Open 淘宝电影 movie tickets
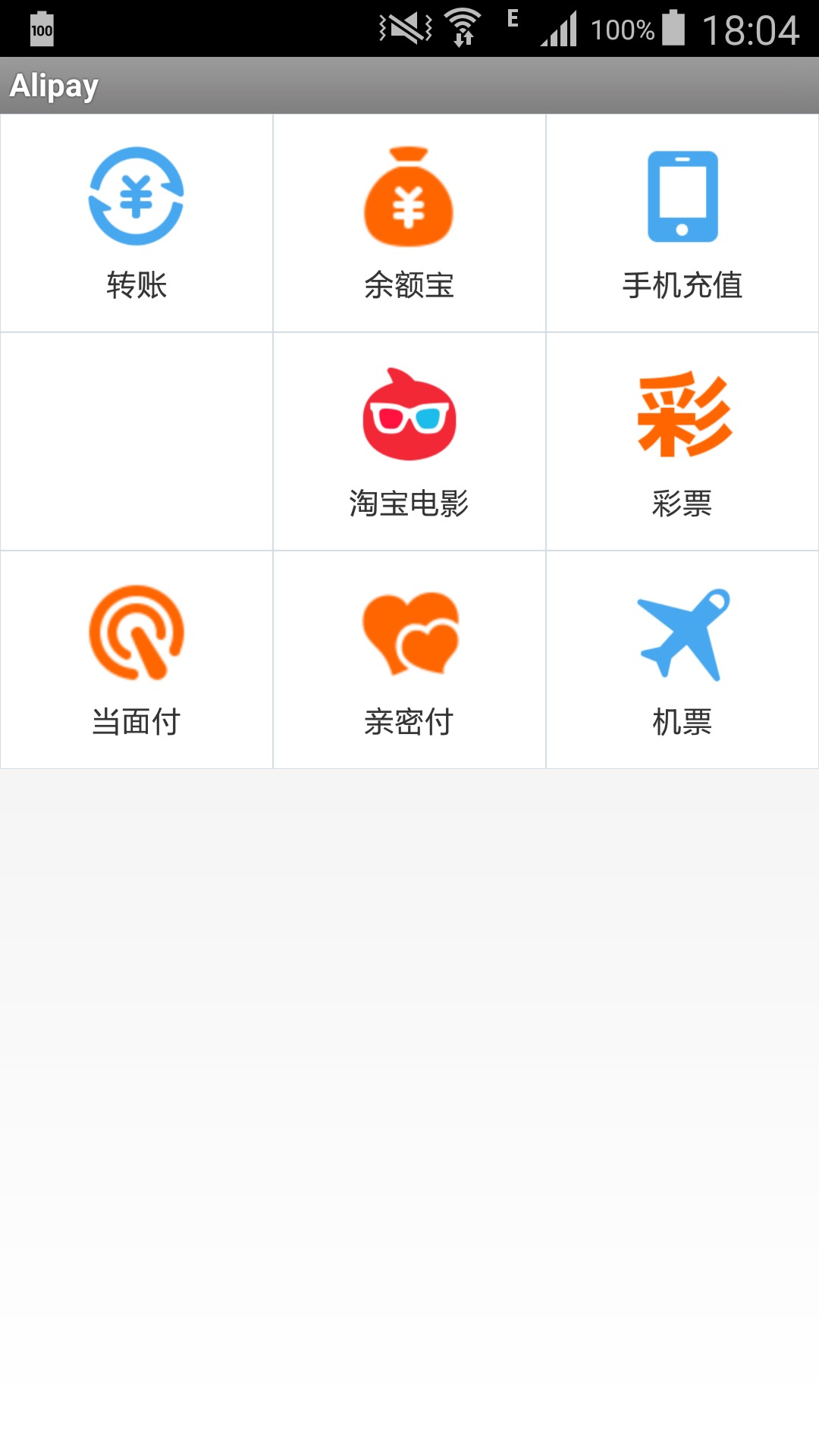 tap(409, 441)
